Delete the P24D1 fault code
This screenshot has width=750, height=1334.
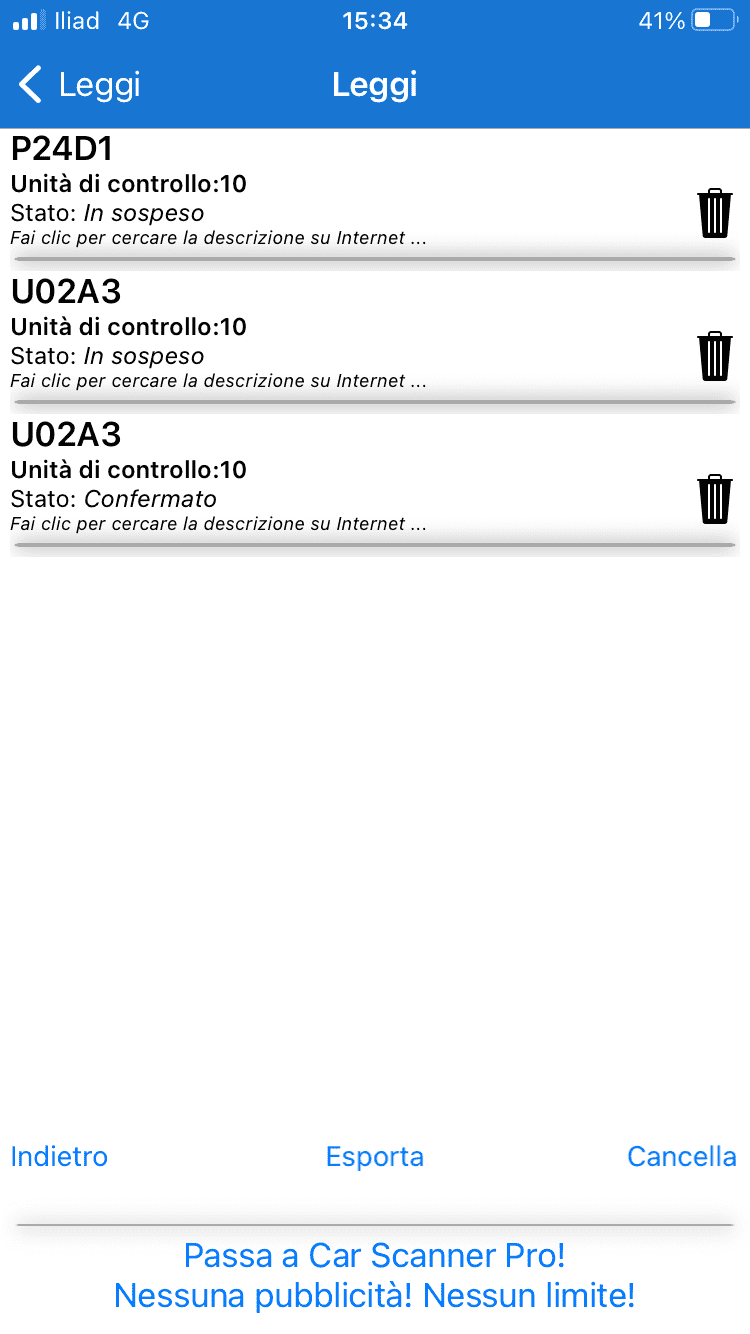point(714,213)
